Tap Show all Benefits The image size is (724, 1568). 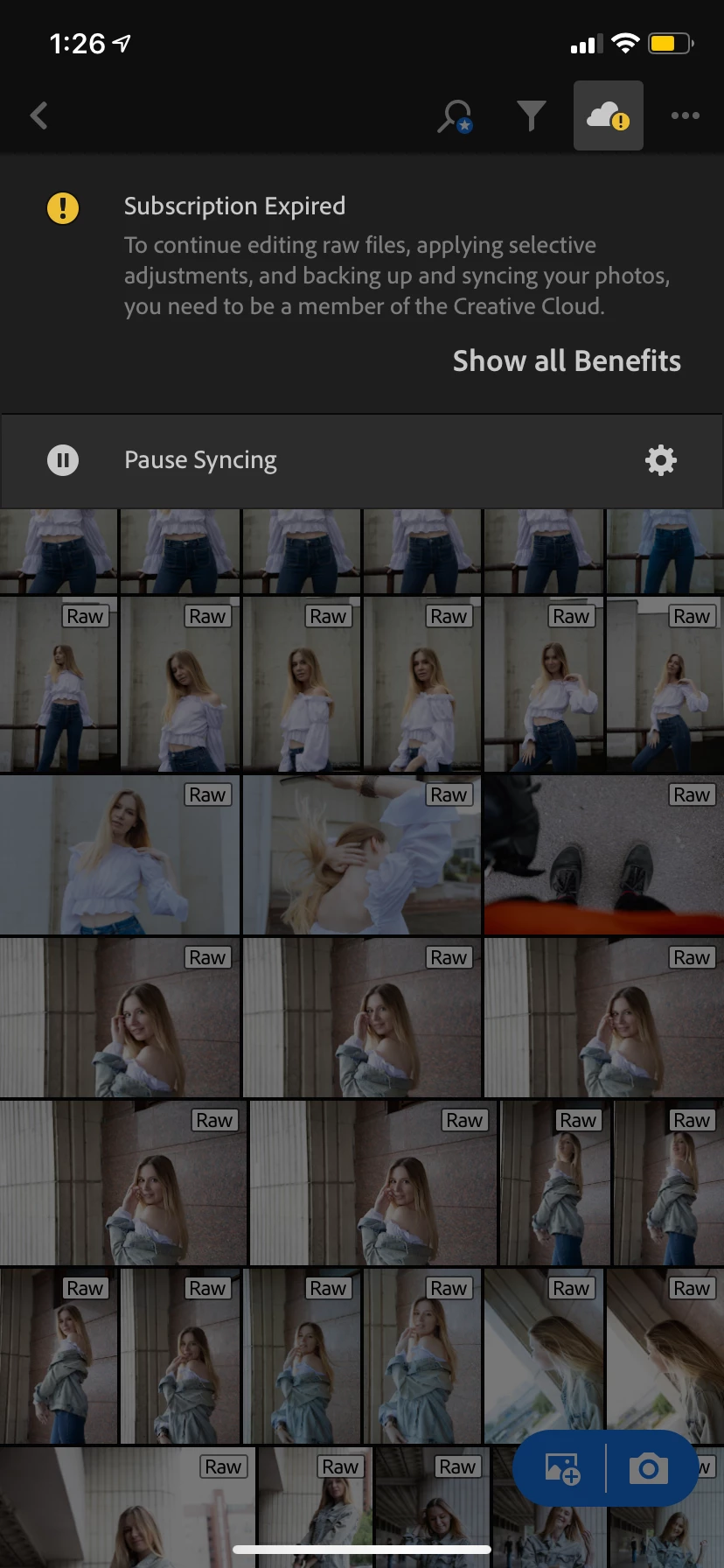pyautogui.click(x=566, y=360)
